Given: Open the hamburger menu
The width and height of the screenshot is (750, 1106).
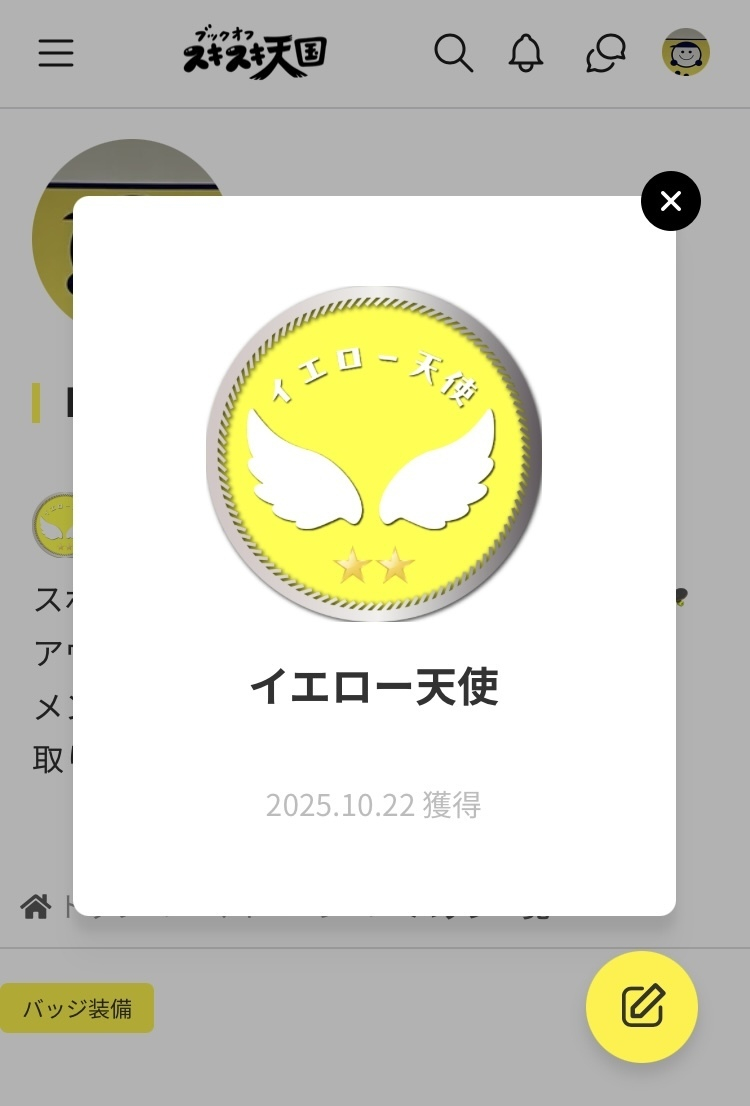Looking at the screenshot, I should [56, 53].
